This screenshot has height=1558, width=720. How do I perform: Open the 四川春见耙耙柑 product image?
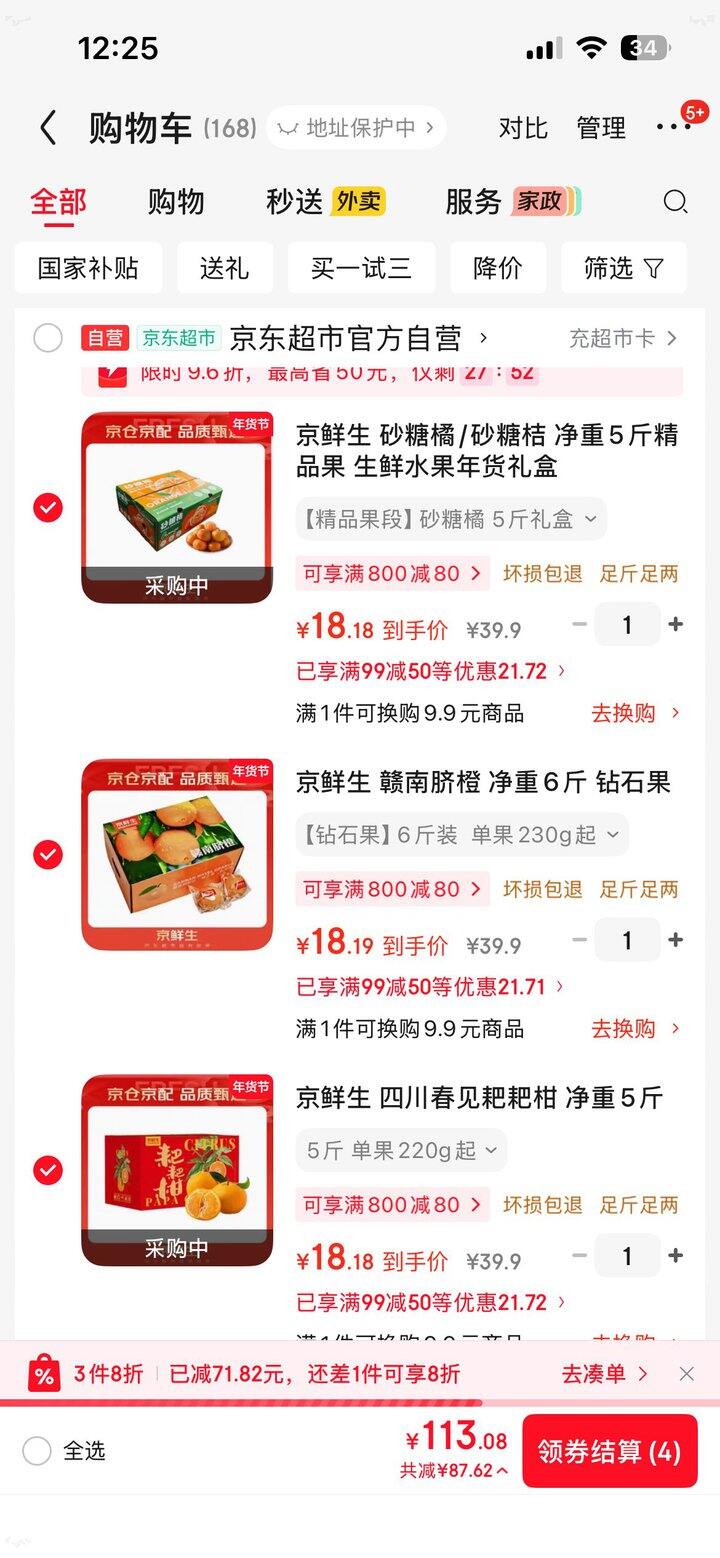(x=177, y=1170)
